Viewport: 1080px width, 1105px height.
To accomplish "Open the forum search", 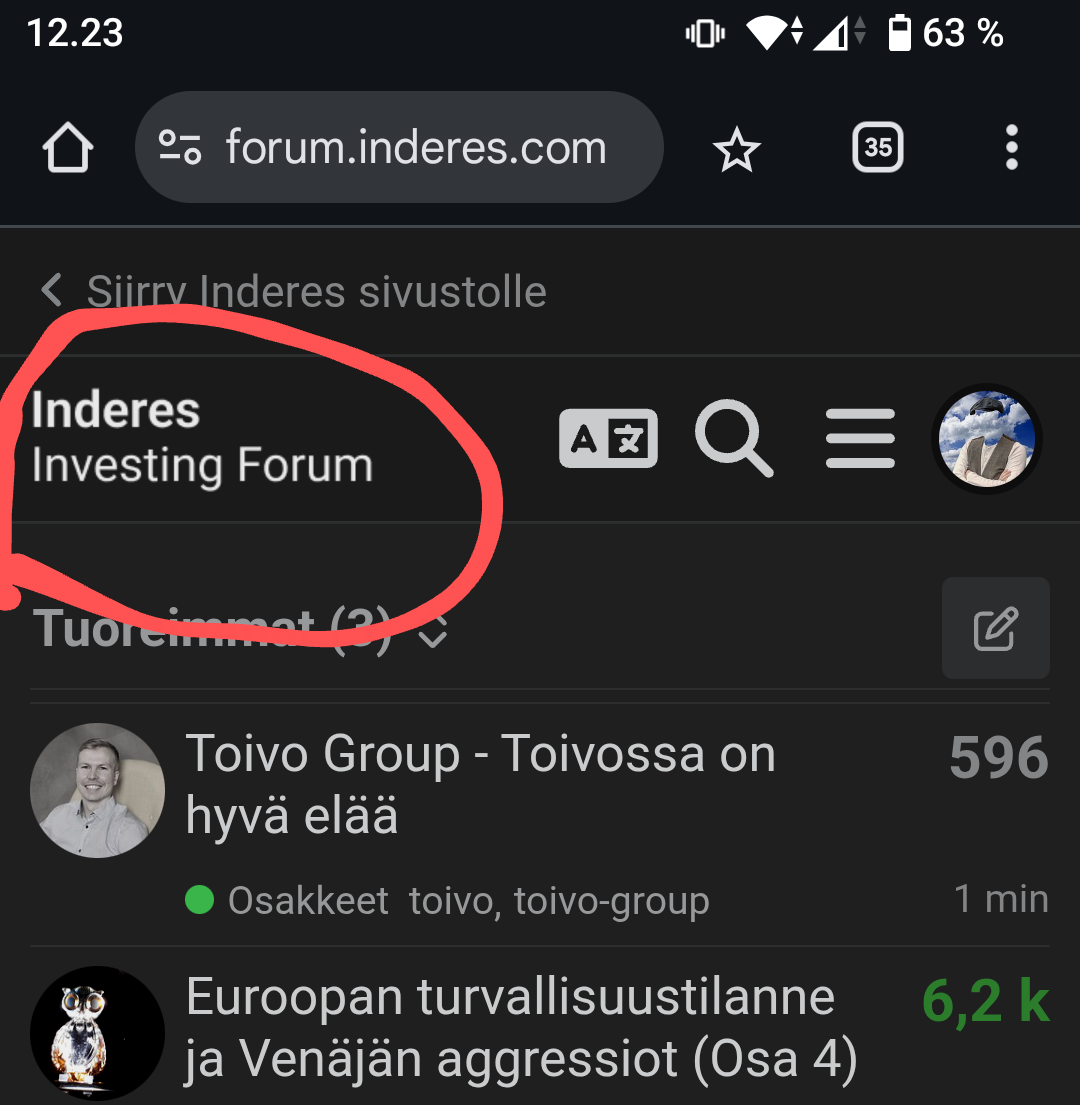I will tap(733, 438).
